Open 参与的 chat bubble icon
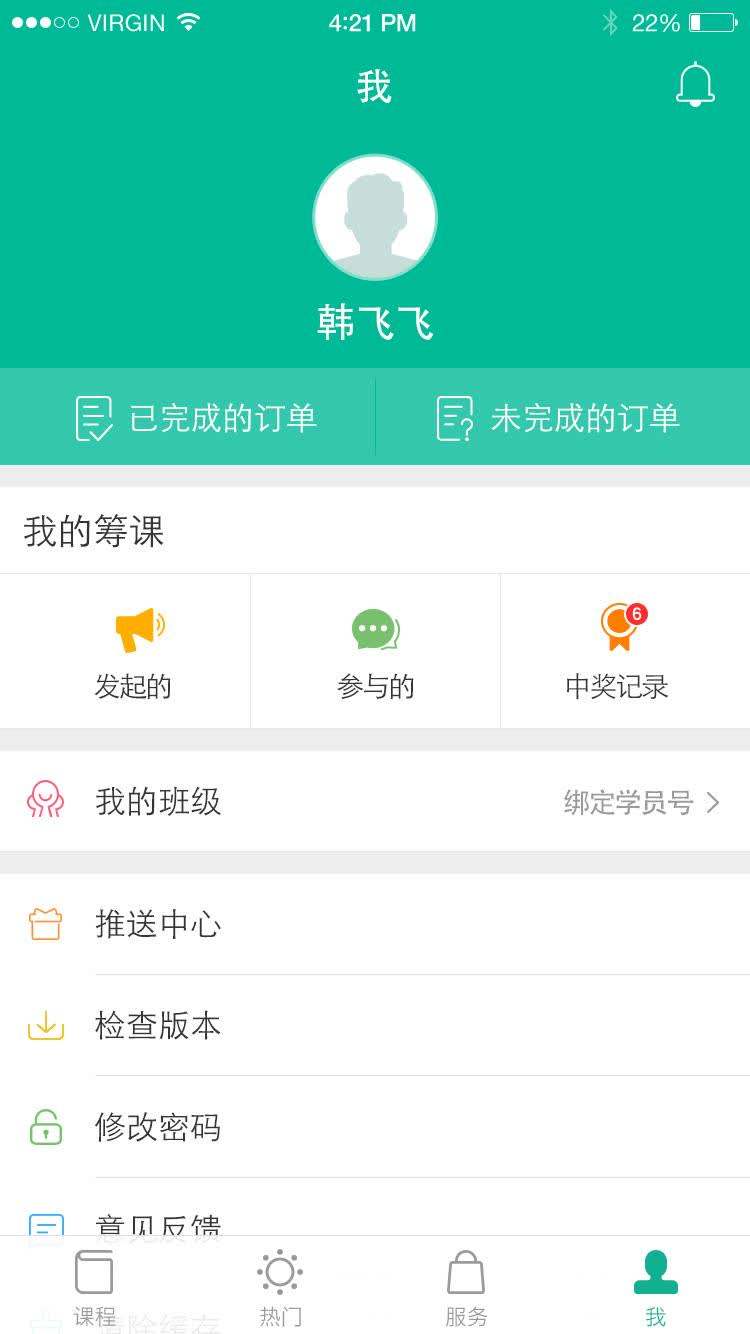Image resolution: width=750 pixels, height=1334 pixels. pyautogui.click(x=374, y=627)
